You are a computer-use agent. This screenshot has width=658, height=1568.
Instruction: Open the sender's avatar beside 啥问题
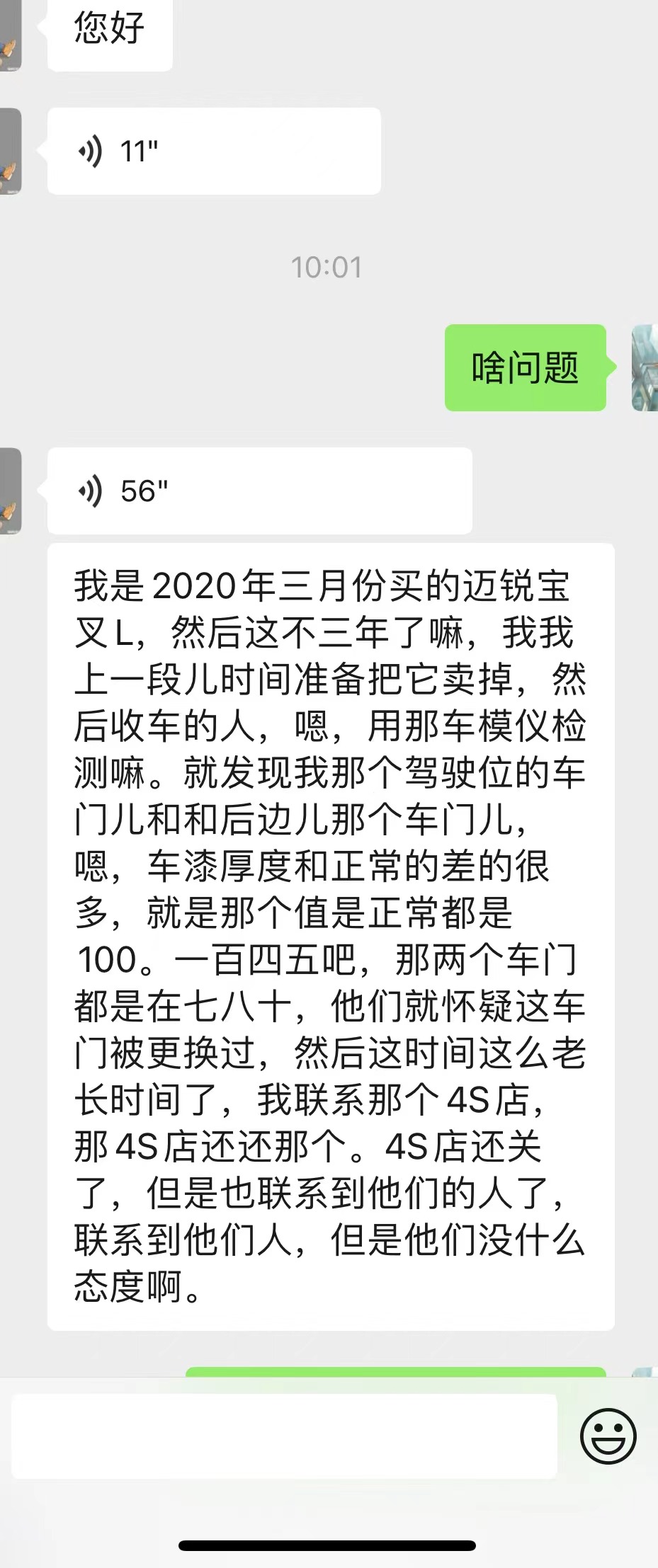click(645, 368)
